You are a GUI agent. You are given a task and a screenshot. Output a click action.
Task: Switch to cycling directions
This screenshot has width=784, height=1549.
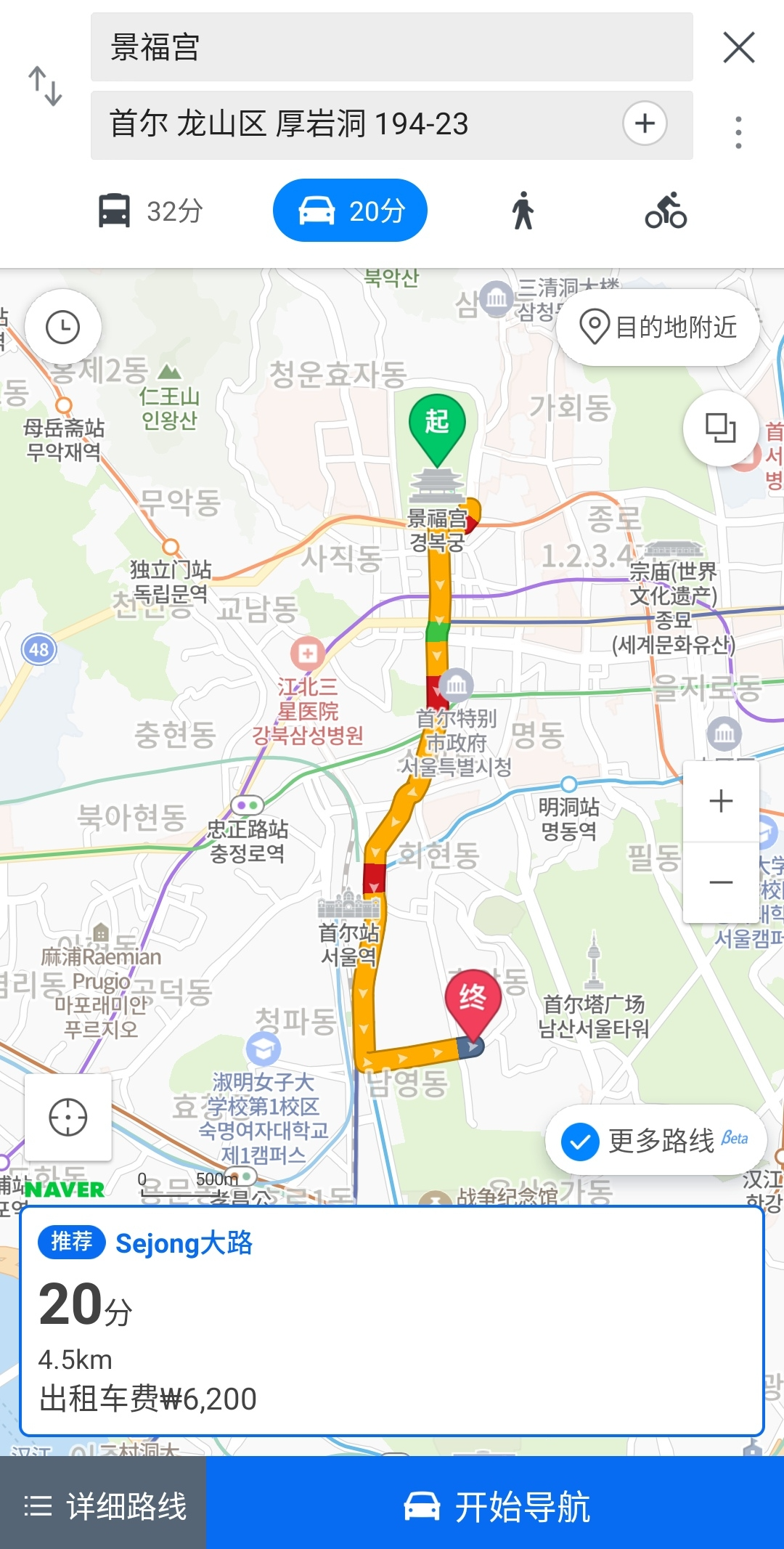(x=666, y=211)
